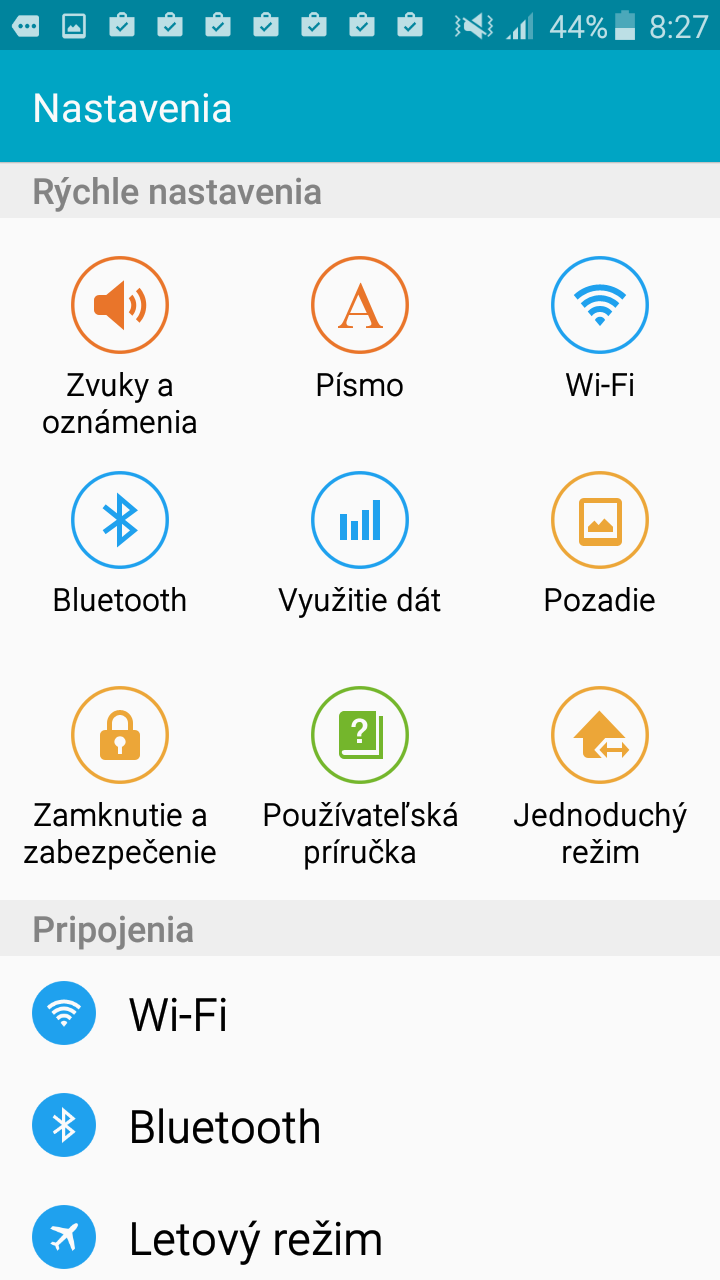Image resolution: width=720 pixels, height=1280 pixels.
Task: Open Používateľská príručka
Action: (x=360, y=776)
